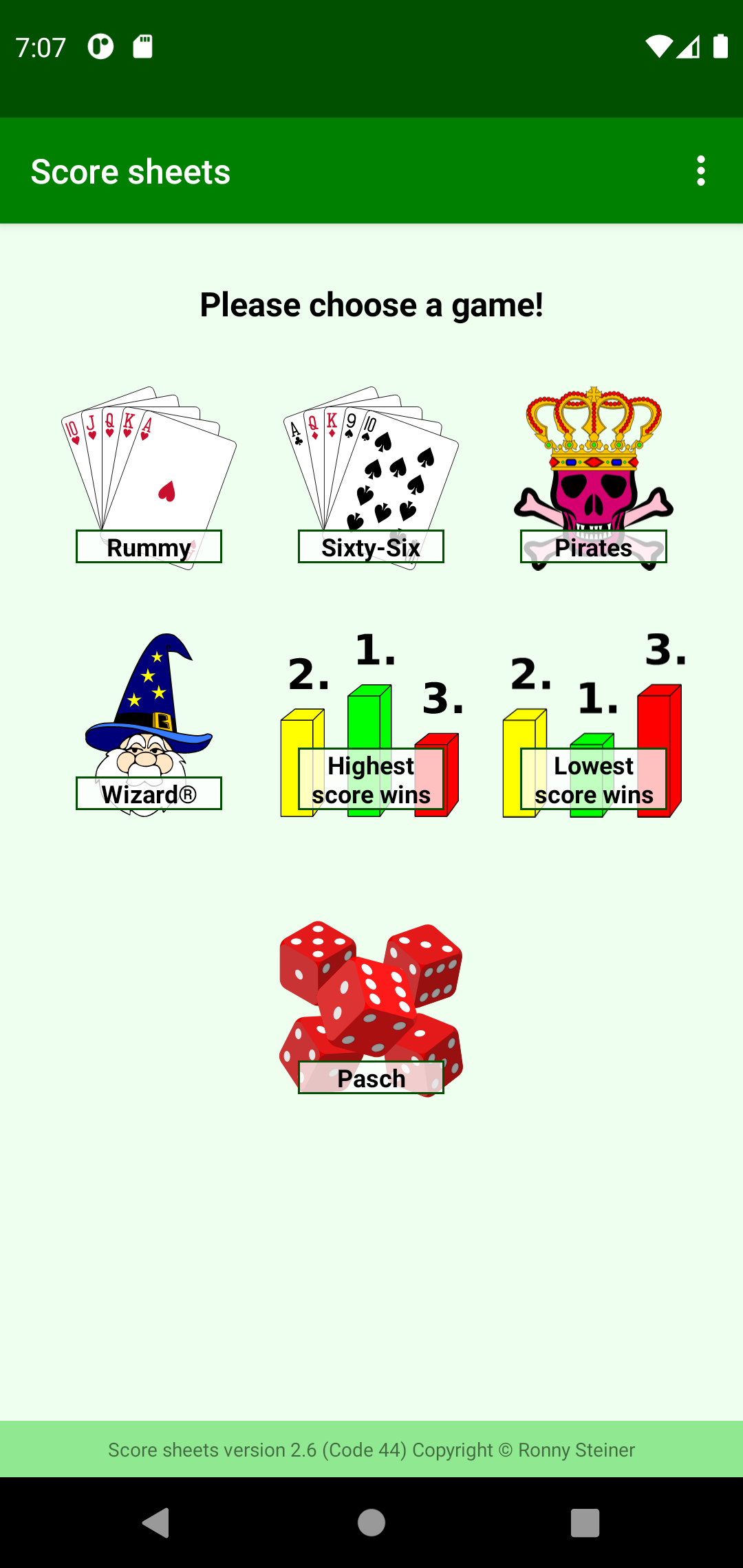Start a Highest score wins sheet
This screenshot has width=743, height=1568.
(x=371, y=724)
